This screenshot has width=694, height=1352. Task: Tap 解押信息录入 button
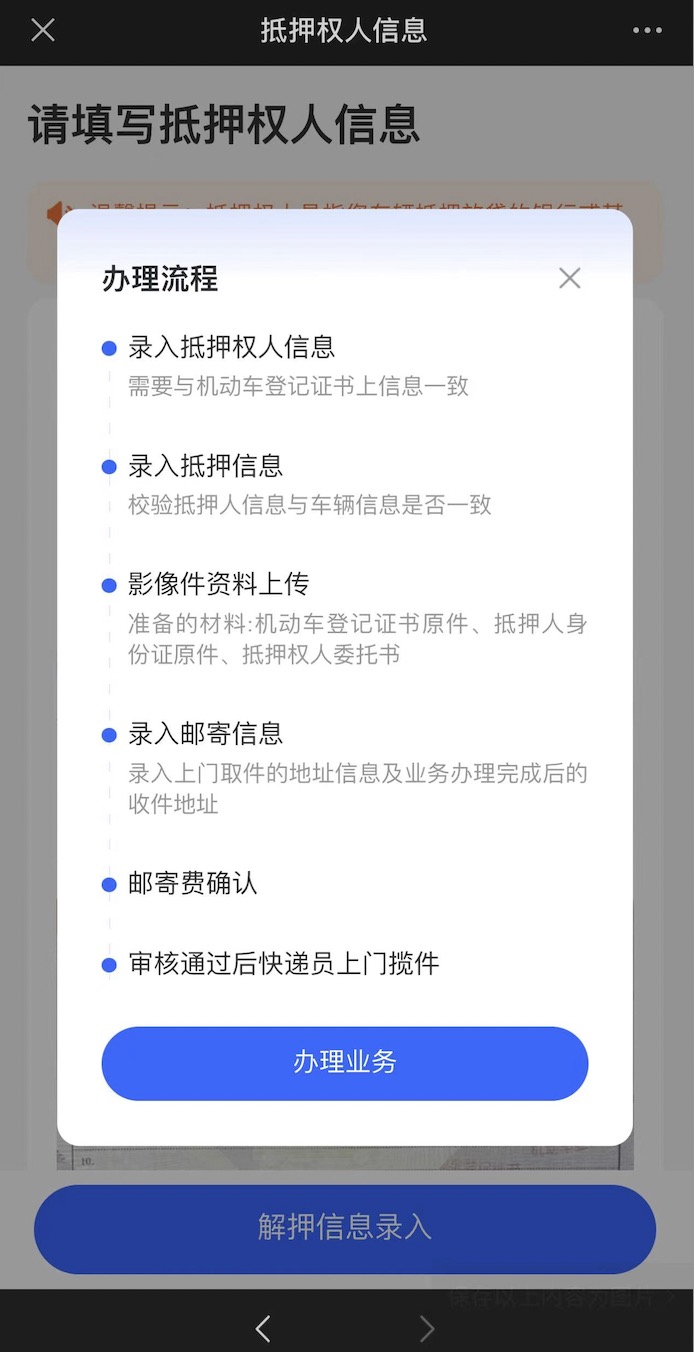(x=344, y=1228)
